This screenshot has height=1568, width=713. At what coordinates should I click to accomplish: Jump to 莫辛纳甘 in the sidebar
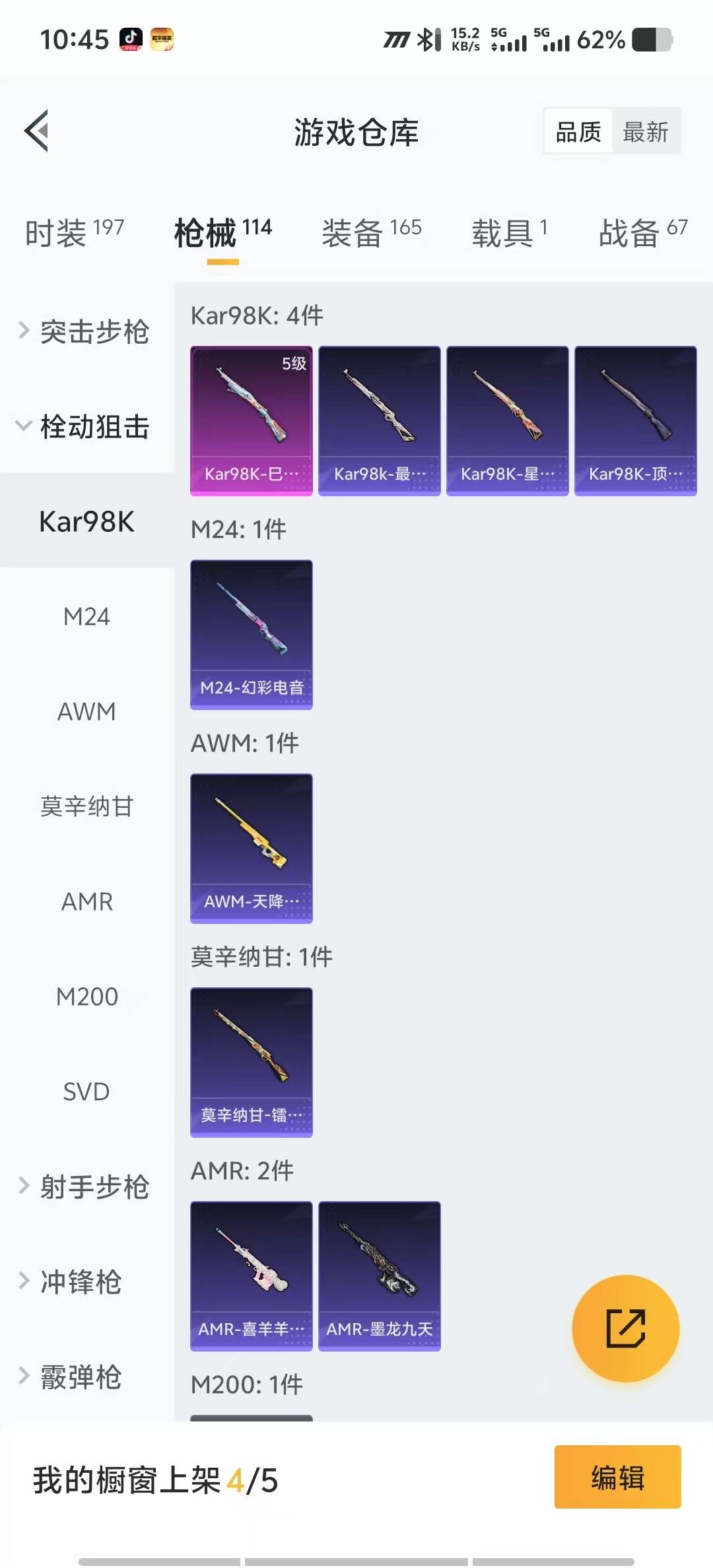point(86,806)
